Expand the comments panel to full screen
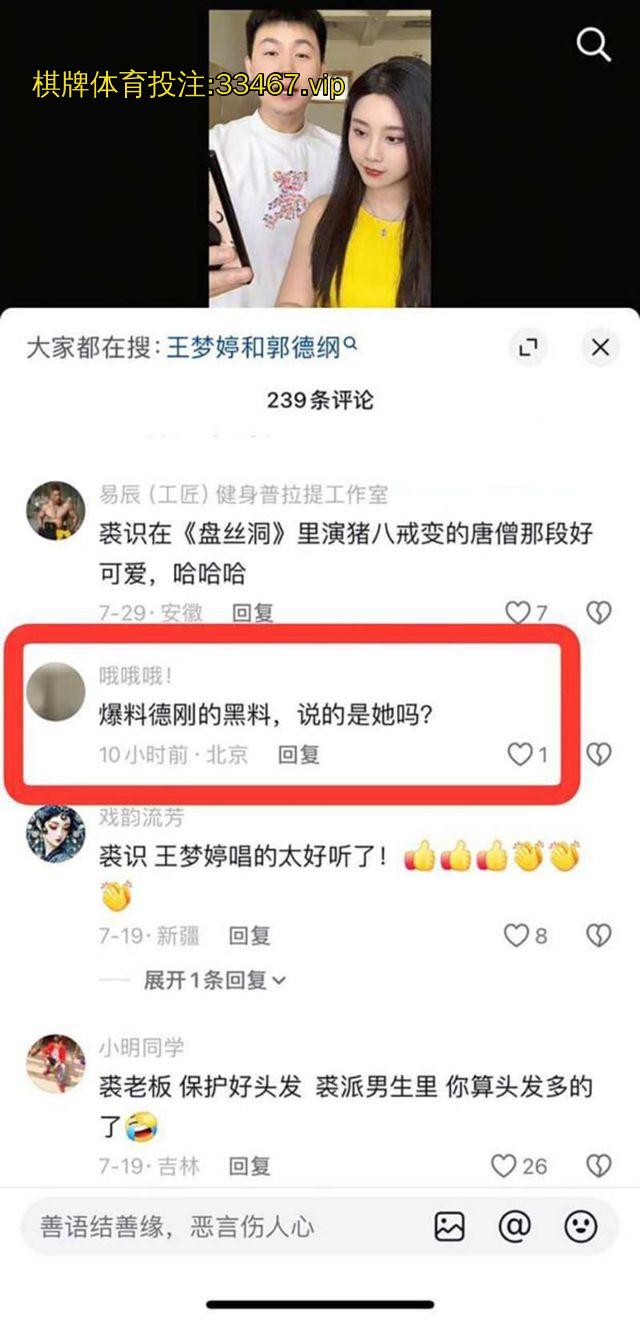This screenshot has width=640, height=1322. coord(528,347)
